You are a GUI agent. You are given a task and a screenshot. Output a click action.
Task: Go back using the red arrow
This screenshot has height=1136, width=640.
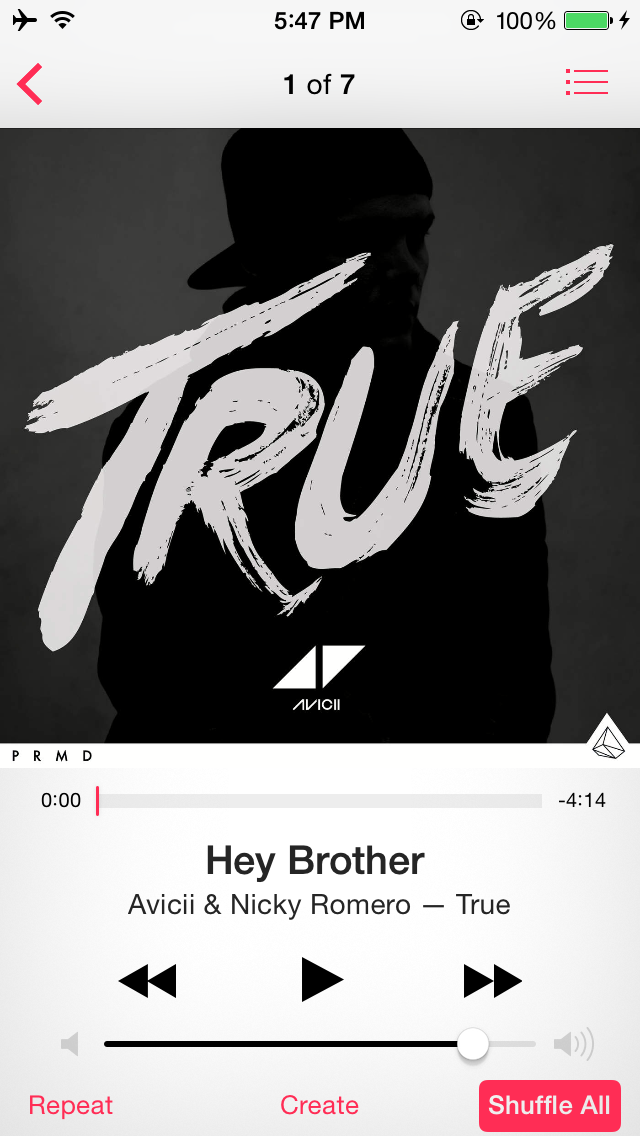tap(30, 83)
